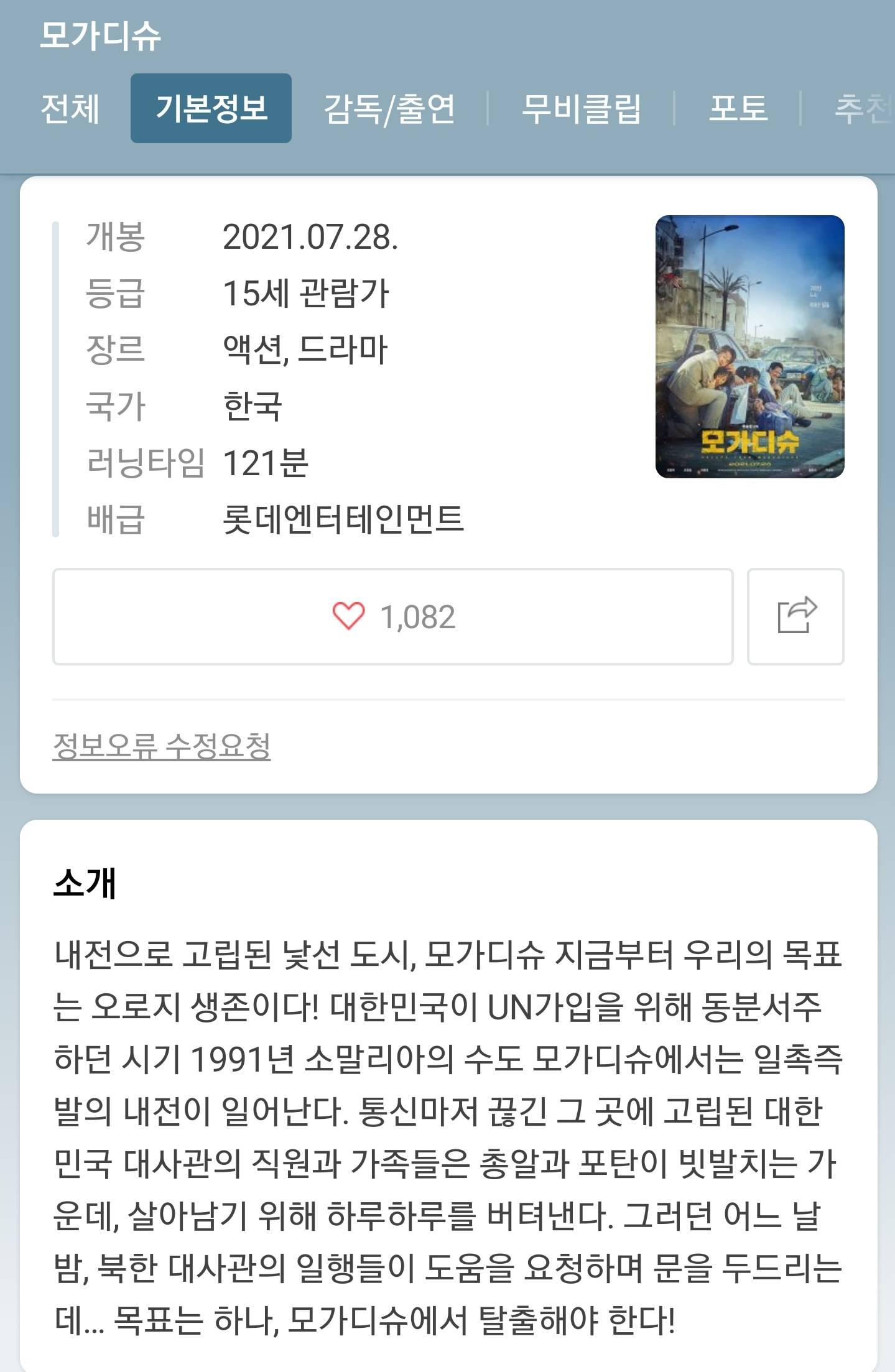Viewport: 895px width, 1372px height.
Task: Tap the 정보오류 수정요청 link
Action: 162,746
